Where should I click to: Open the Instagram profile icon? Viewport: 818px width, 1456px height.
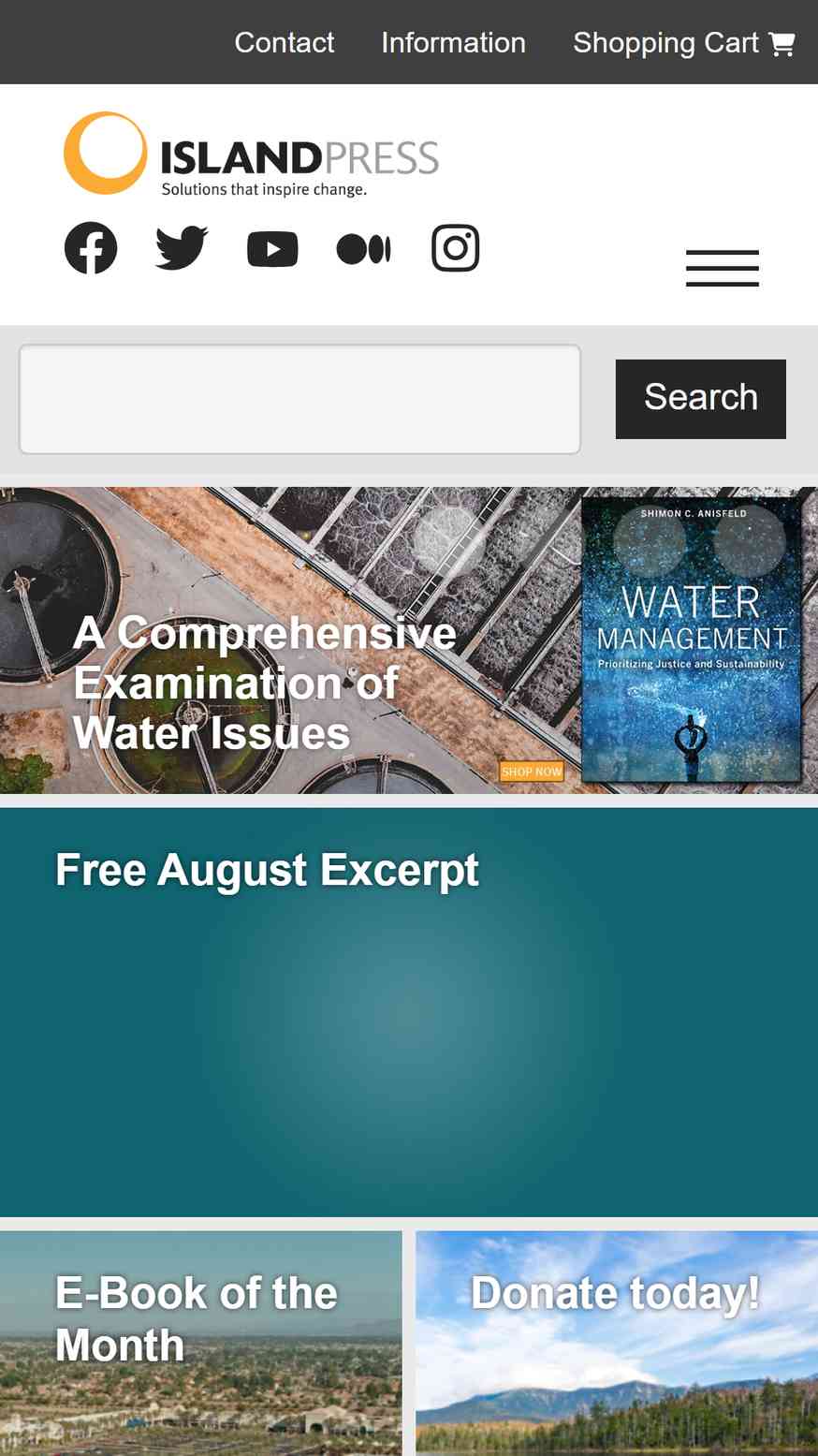455,248
